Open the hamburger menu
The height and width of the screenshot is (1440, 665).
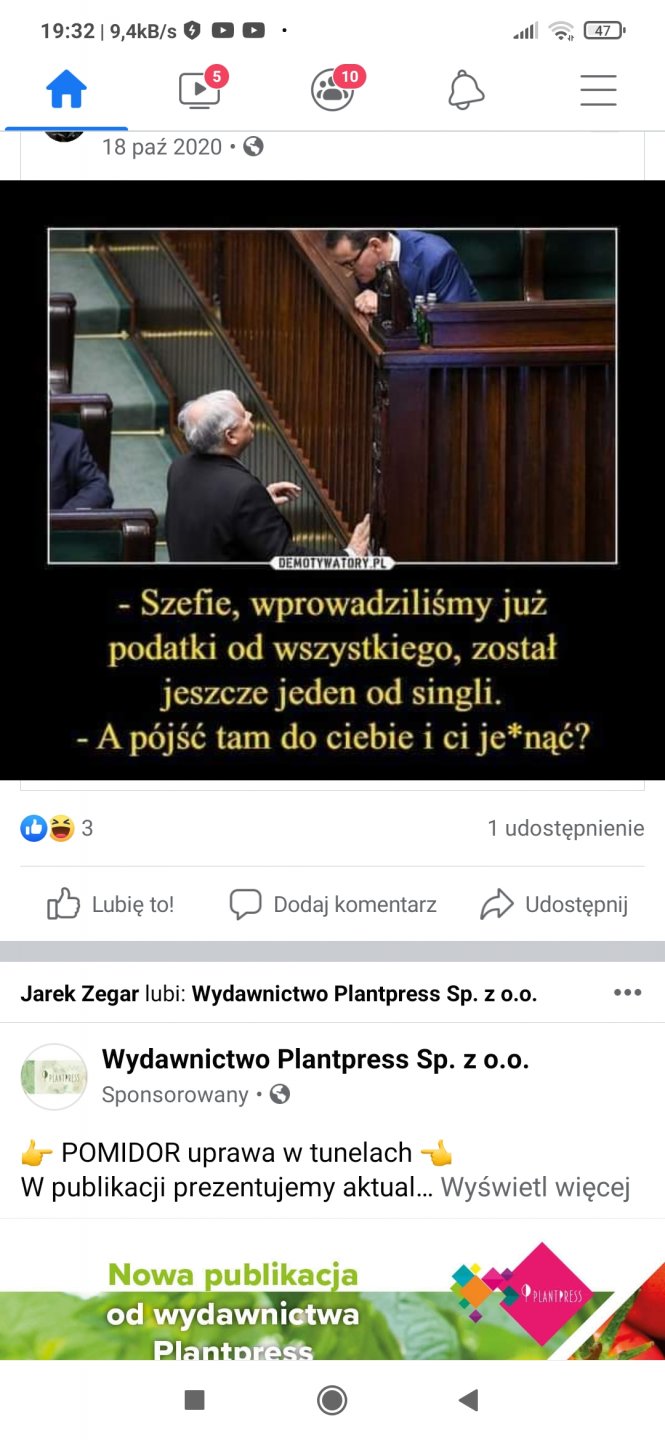click(x=598, y=91)
